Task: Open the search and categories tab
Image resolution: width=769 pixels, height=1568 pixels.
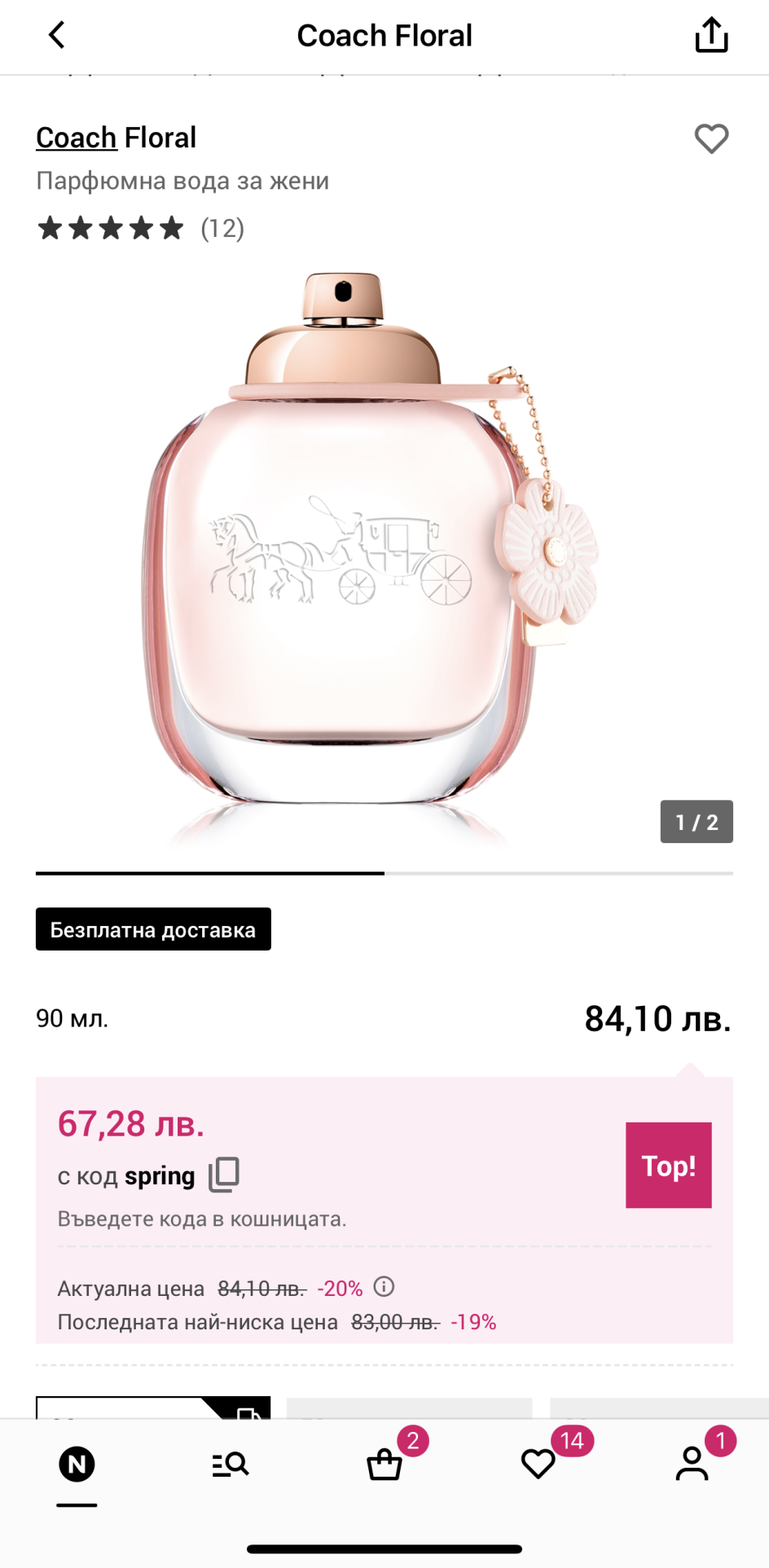Action: (231, 1465)
